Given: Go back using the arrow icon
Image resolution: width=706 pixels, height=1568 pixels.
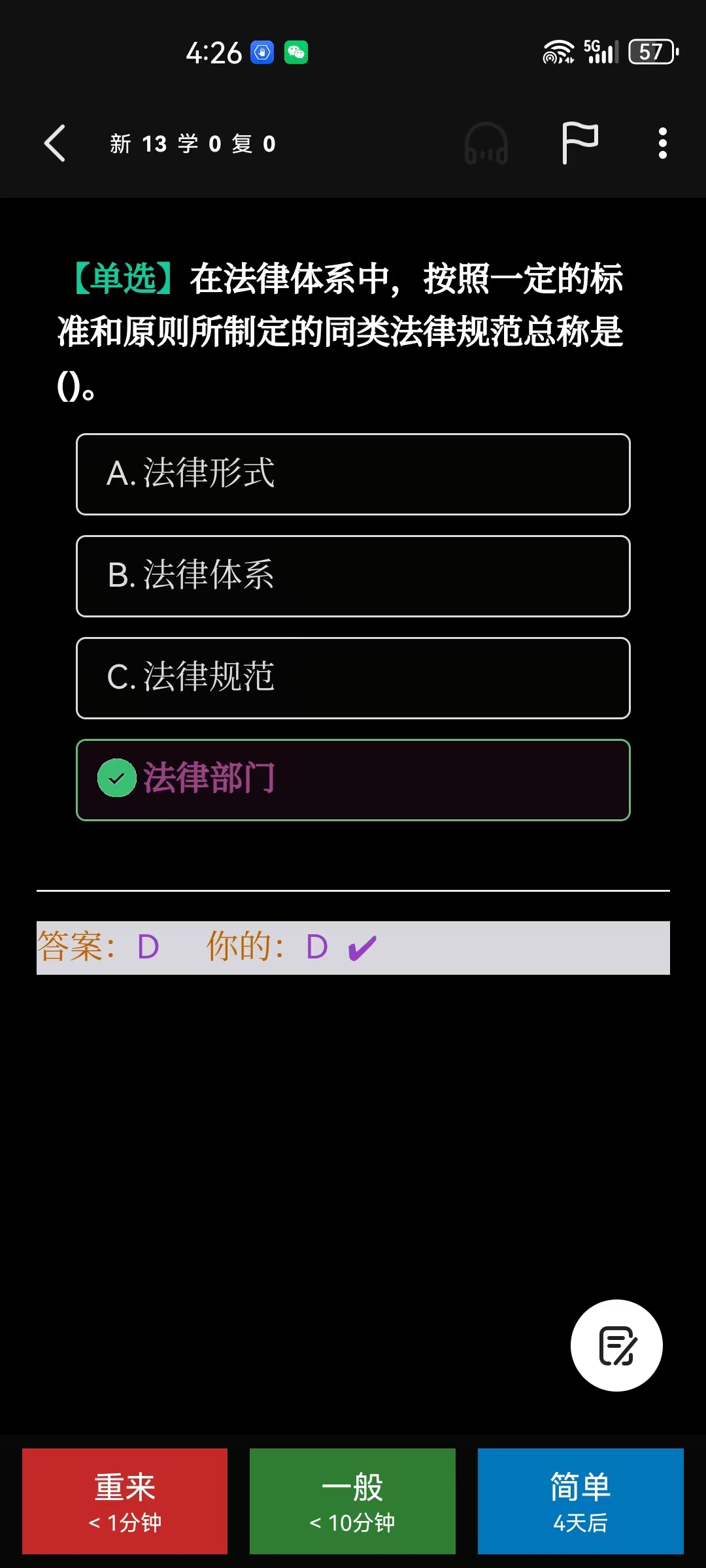Looking at the screenshot, I should pyautogui.click(x=55, y=143).
